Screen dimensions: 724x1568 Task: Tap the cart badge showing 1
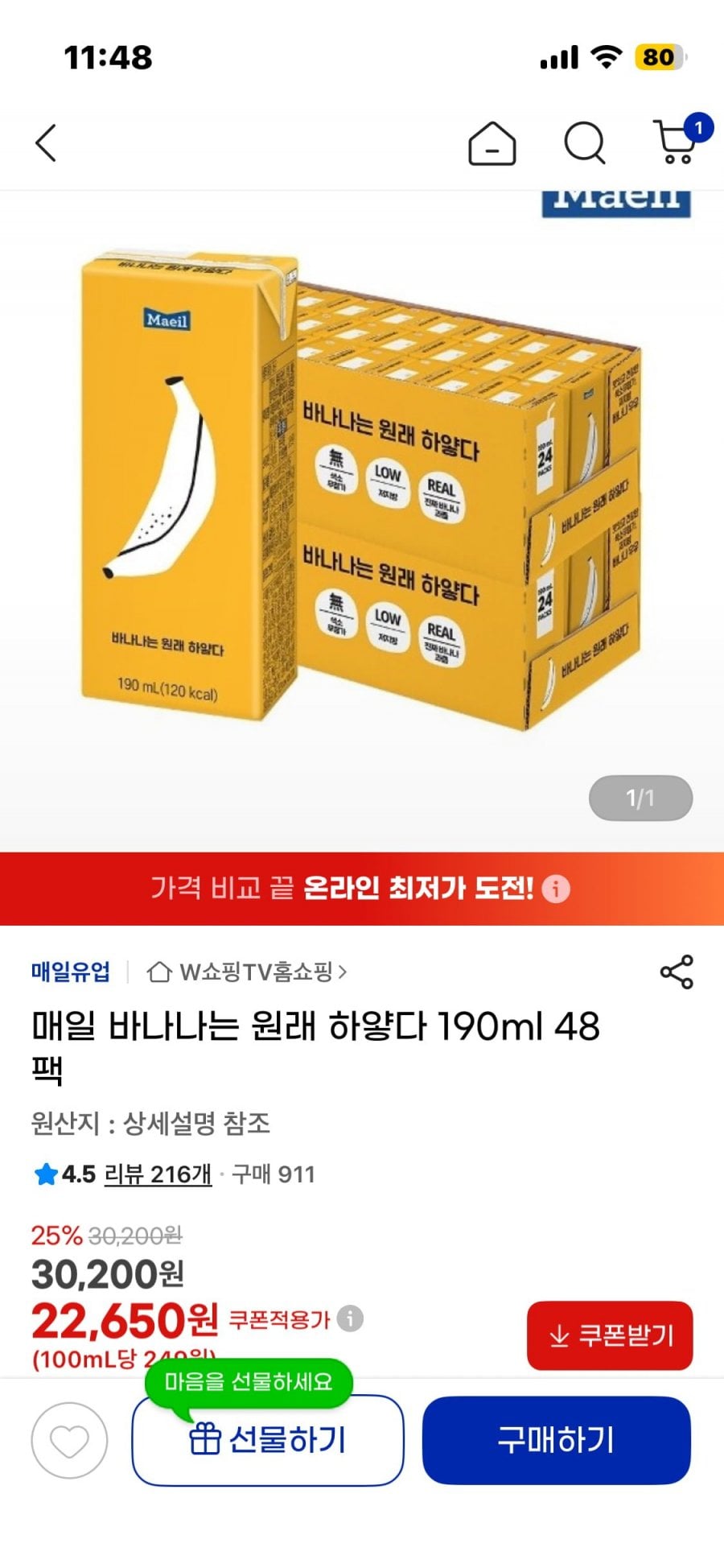tap(699, 126)
